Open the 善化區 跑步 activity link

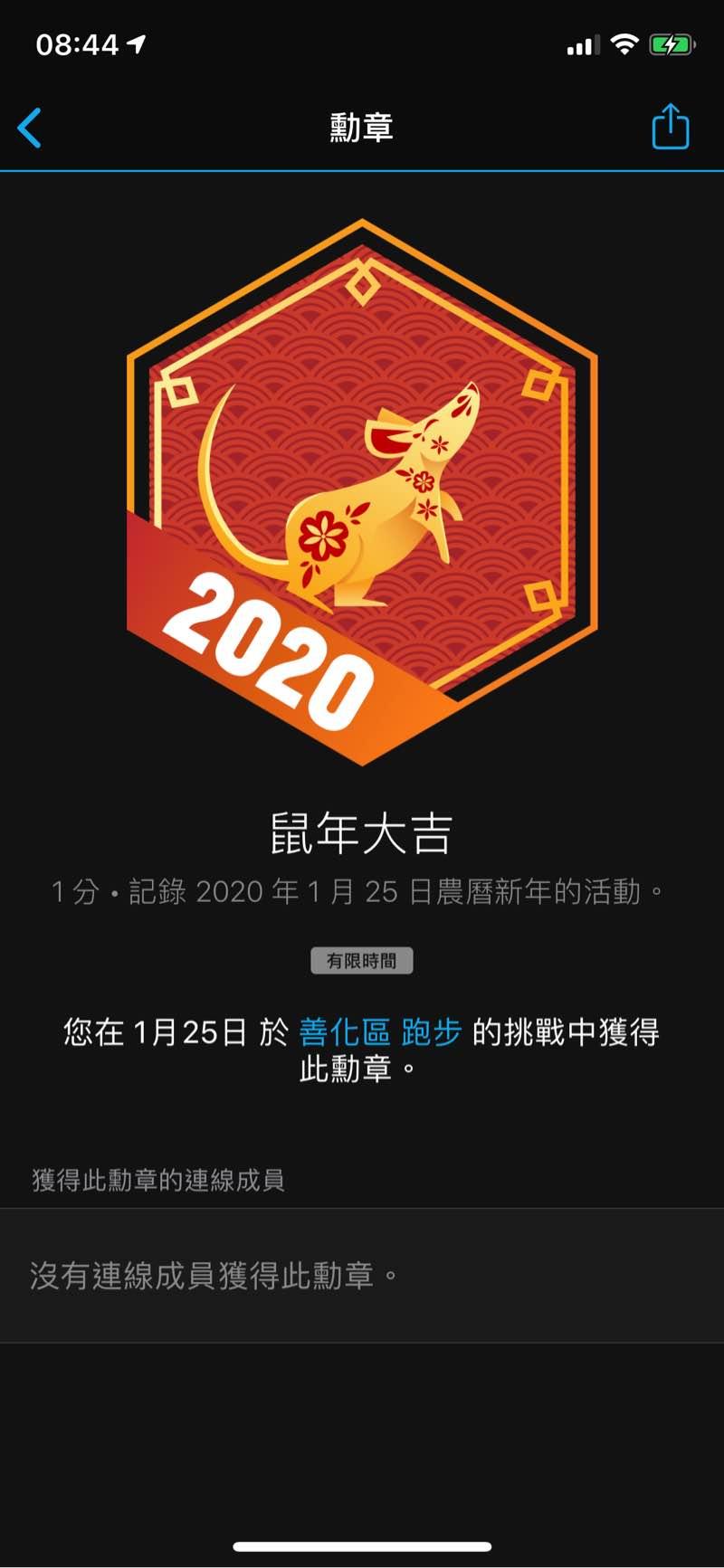(380, 1032)
